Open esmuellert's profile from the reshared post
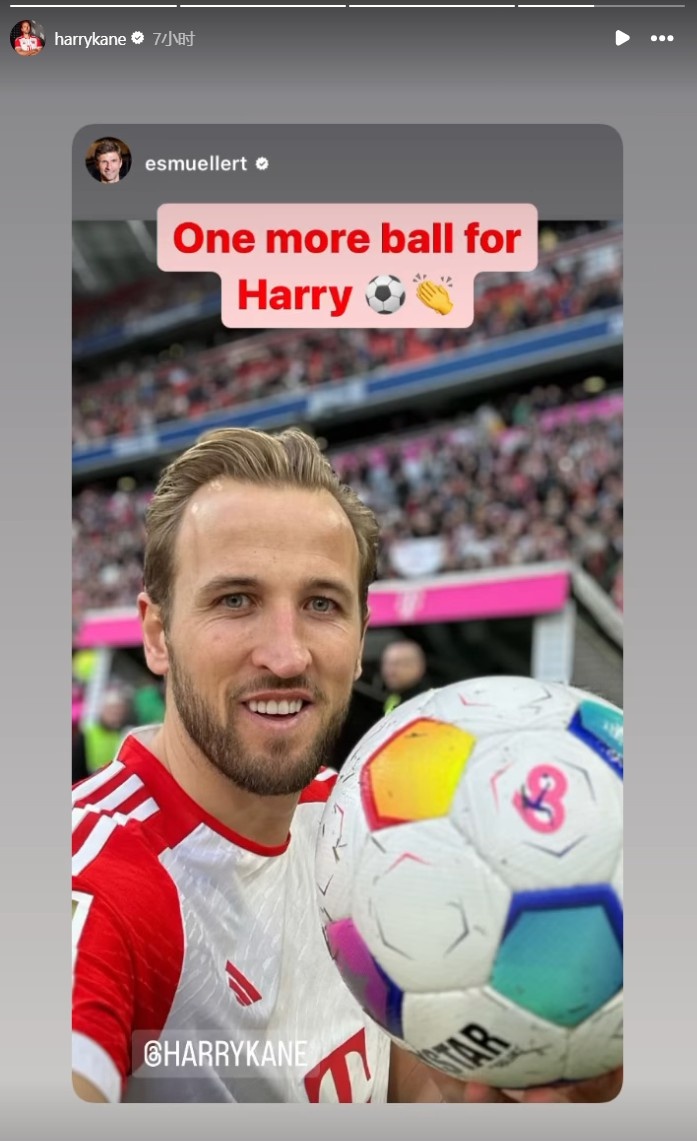 [195, 164]
